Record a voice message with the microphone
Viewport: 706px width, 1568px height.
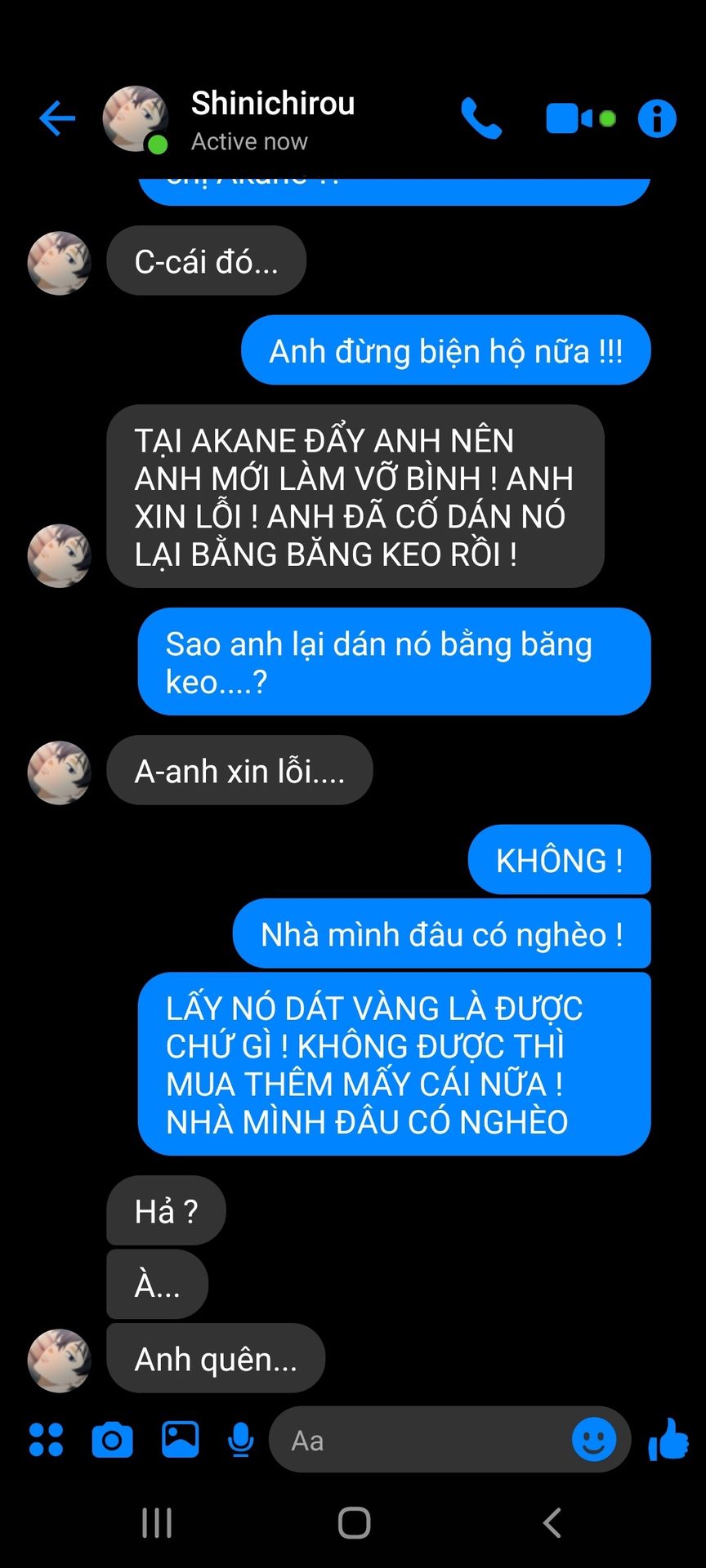point(240,1440)
